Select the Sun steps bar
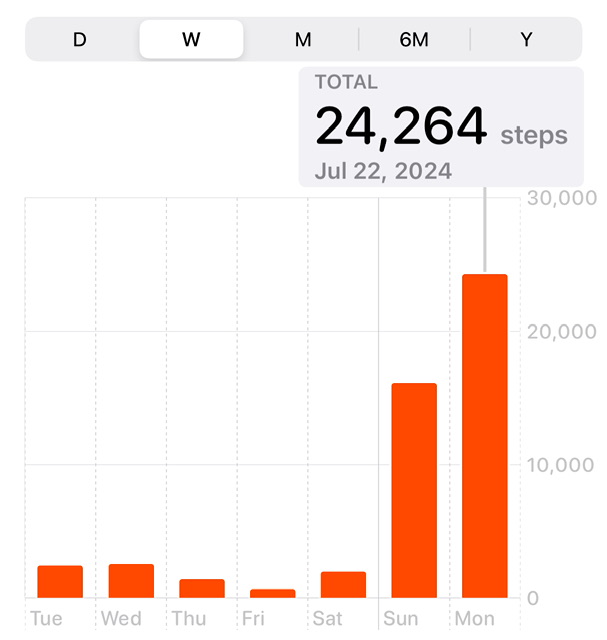The width and height of the screenshot is (607, 640). (x=414, y=490)
